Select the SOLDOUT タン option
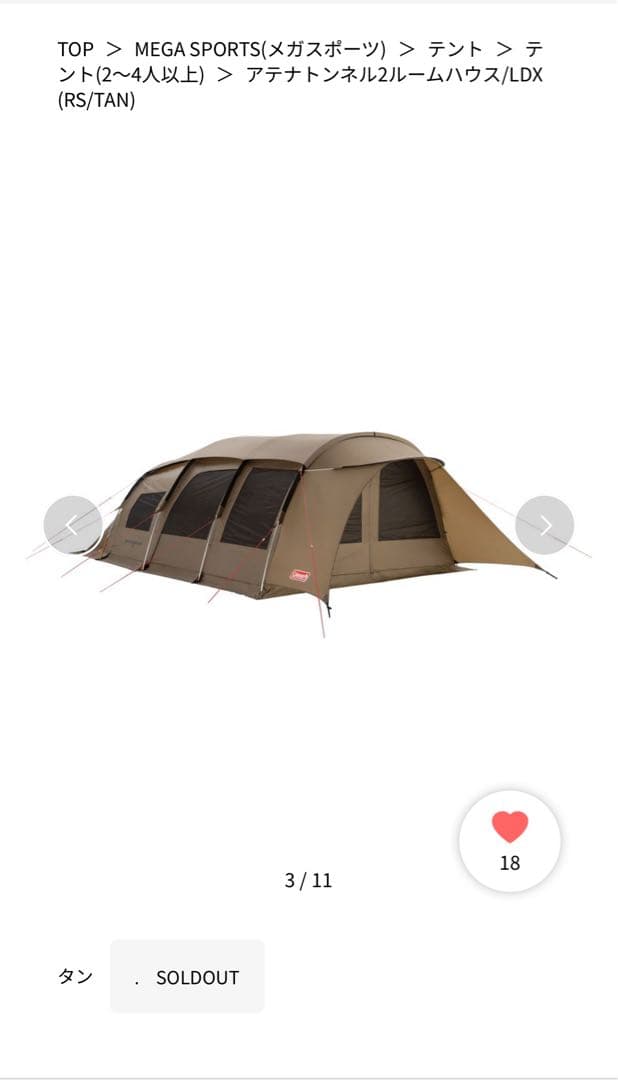The image size is (618, 1080). [187, 977]
